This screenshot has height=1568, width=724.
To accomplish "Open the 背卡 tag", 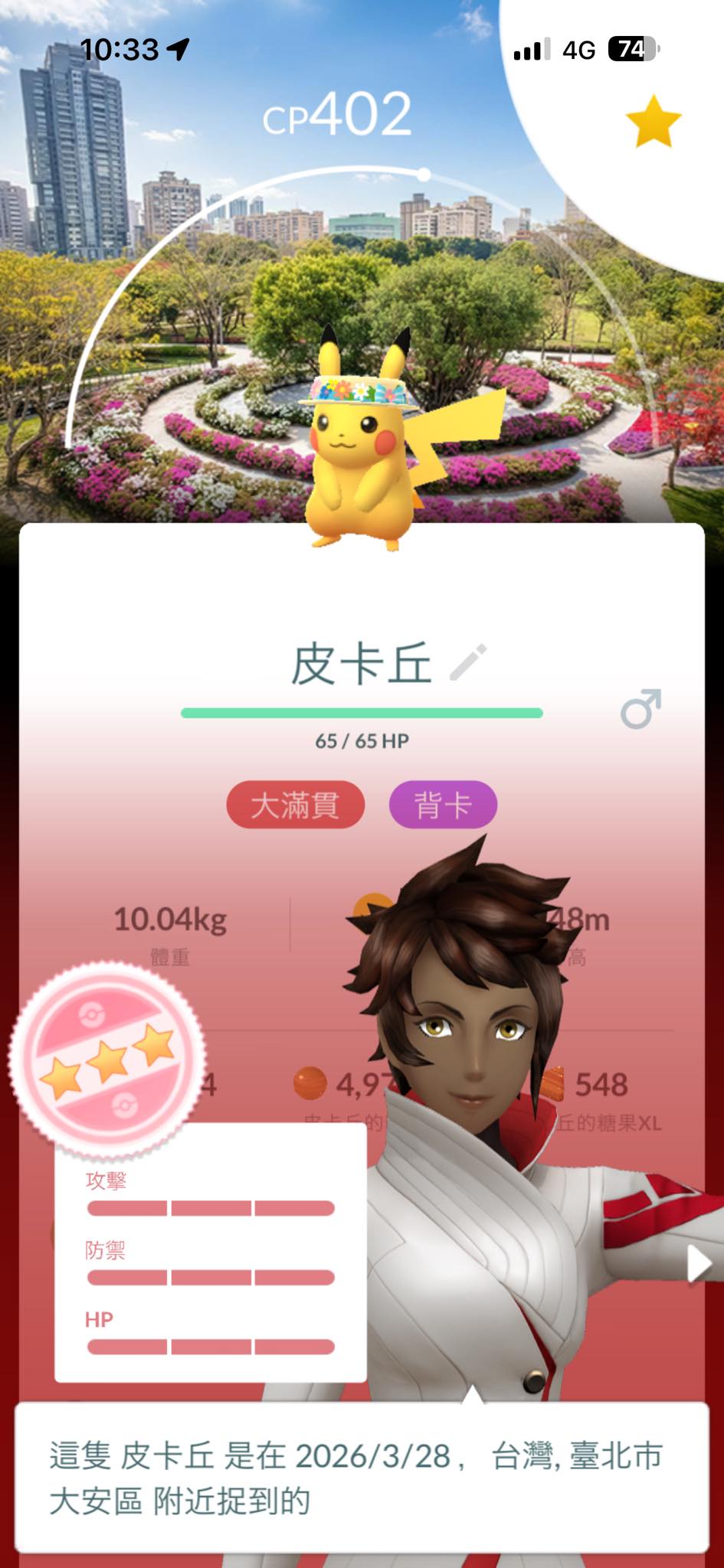I will coord(443,805).
